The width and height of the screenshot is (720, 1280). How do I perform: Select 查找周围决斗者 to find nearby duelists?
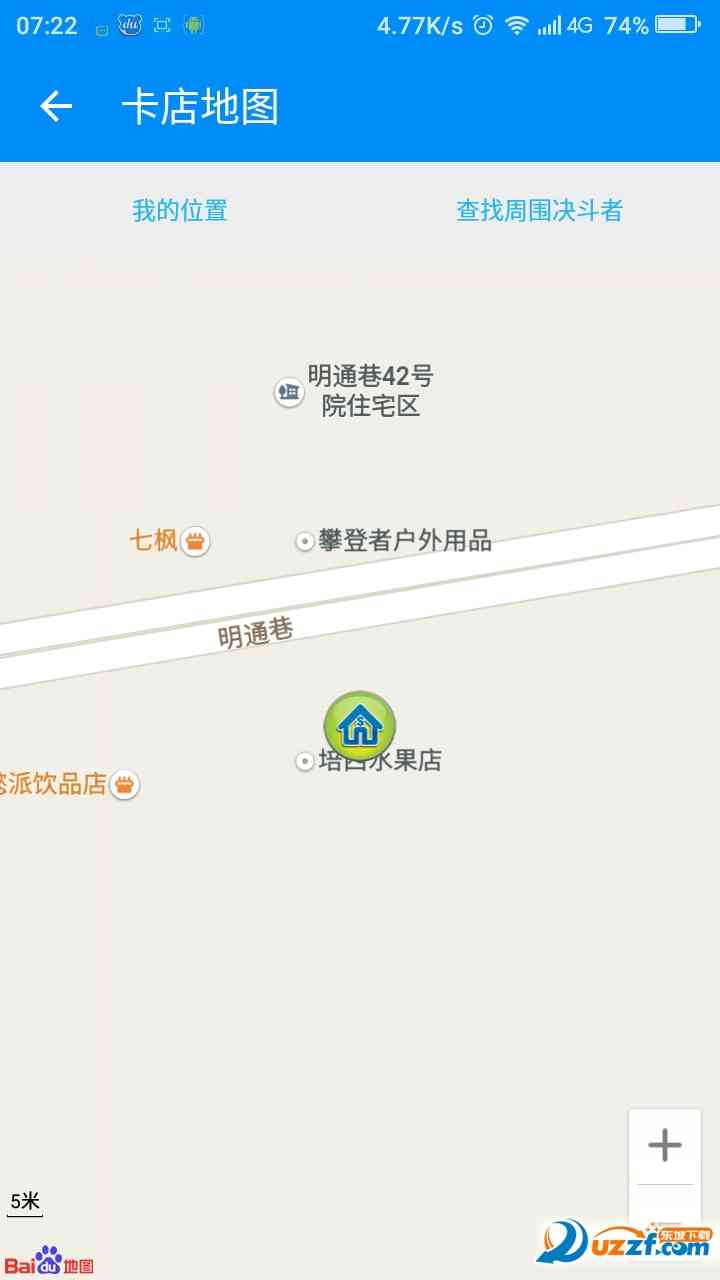(539, 210)
